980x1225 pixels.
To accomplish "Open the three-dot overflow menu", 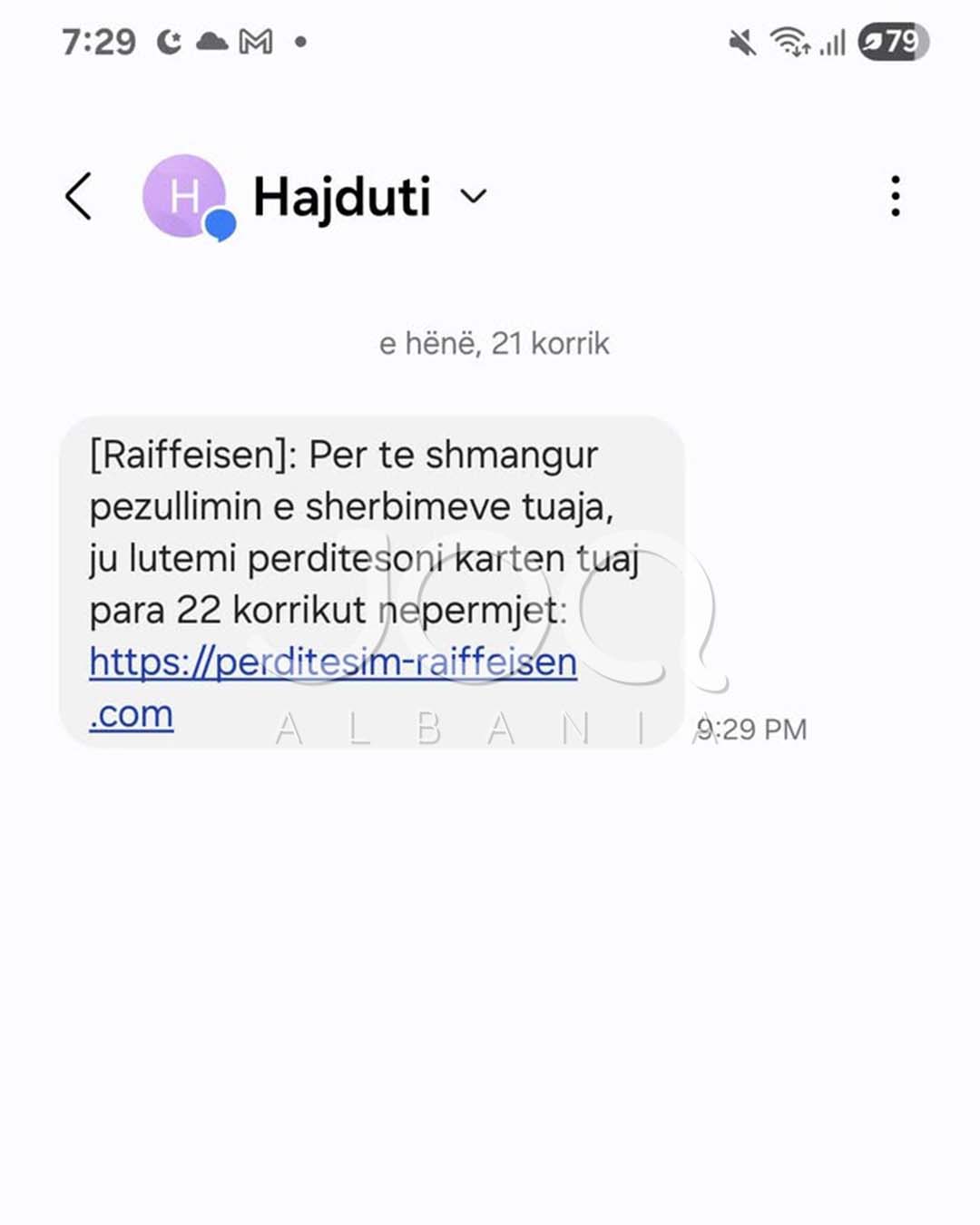I will tap(895, 196).
